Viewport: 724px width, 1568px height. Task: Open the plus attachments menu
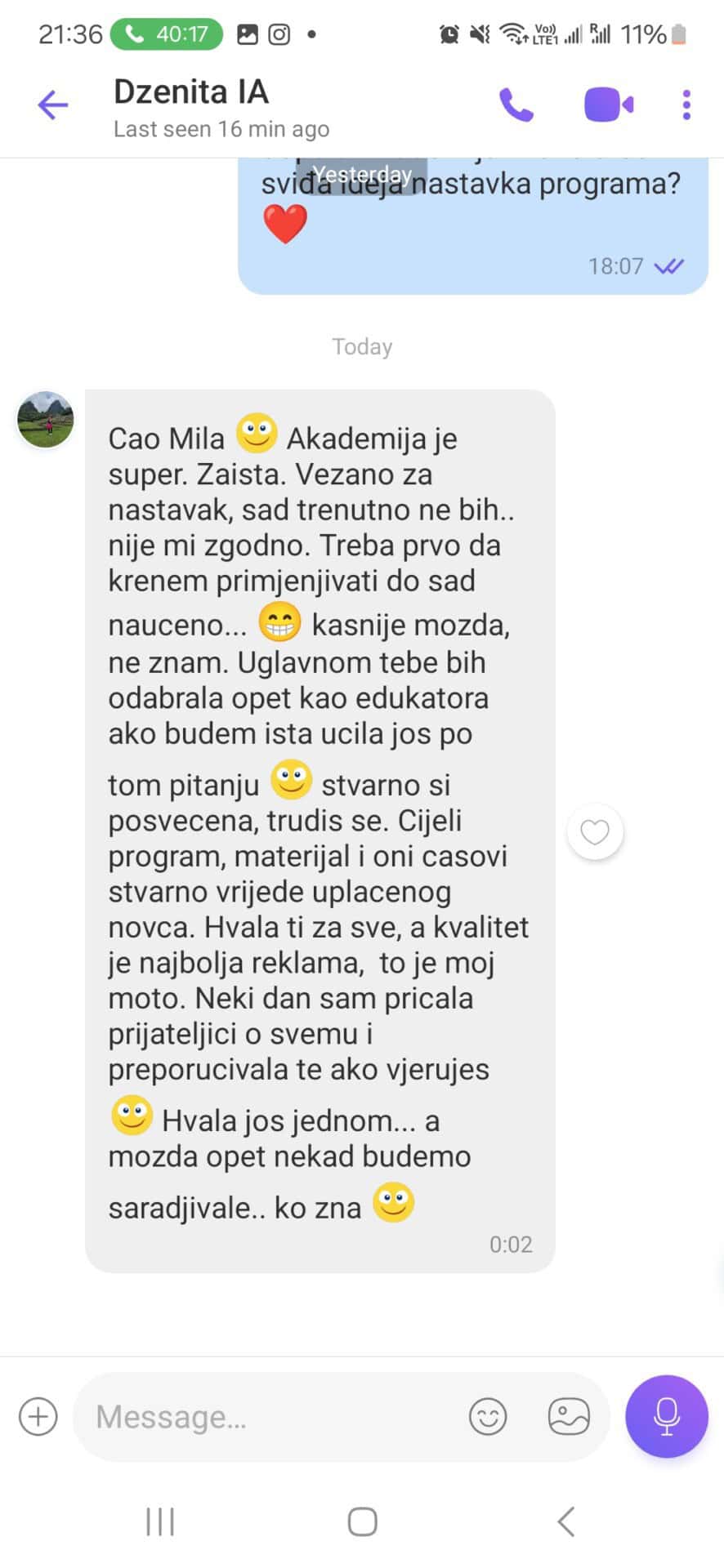pos(38,1416)
